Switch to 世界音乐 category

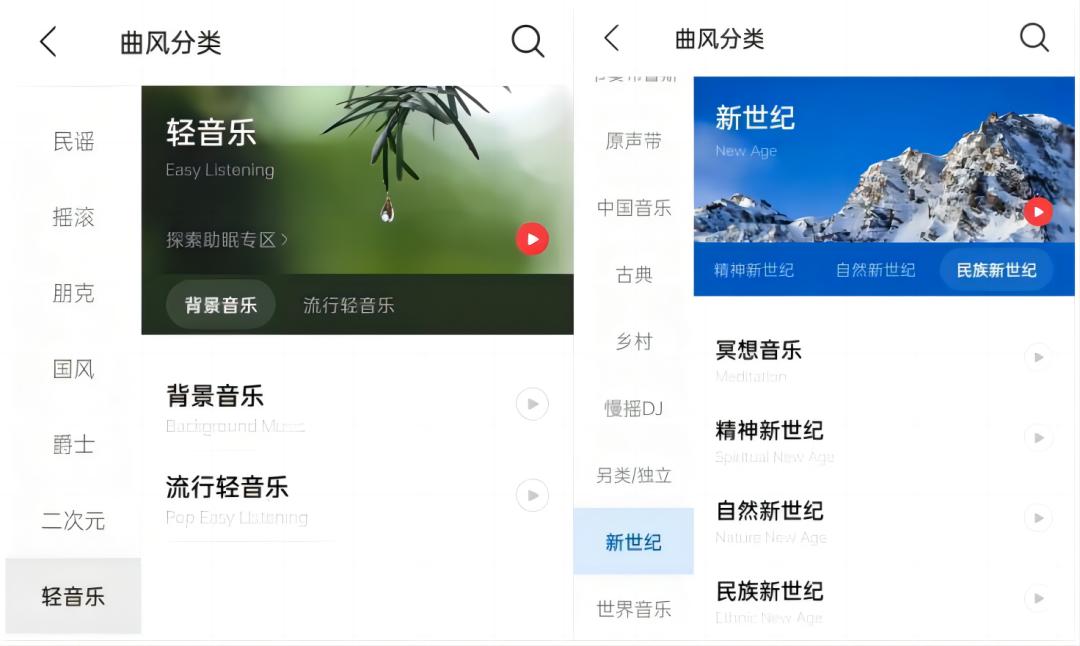[633, 609]
